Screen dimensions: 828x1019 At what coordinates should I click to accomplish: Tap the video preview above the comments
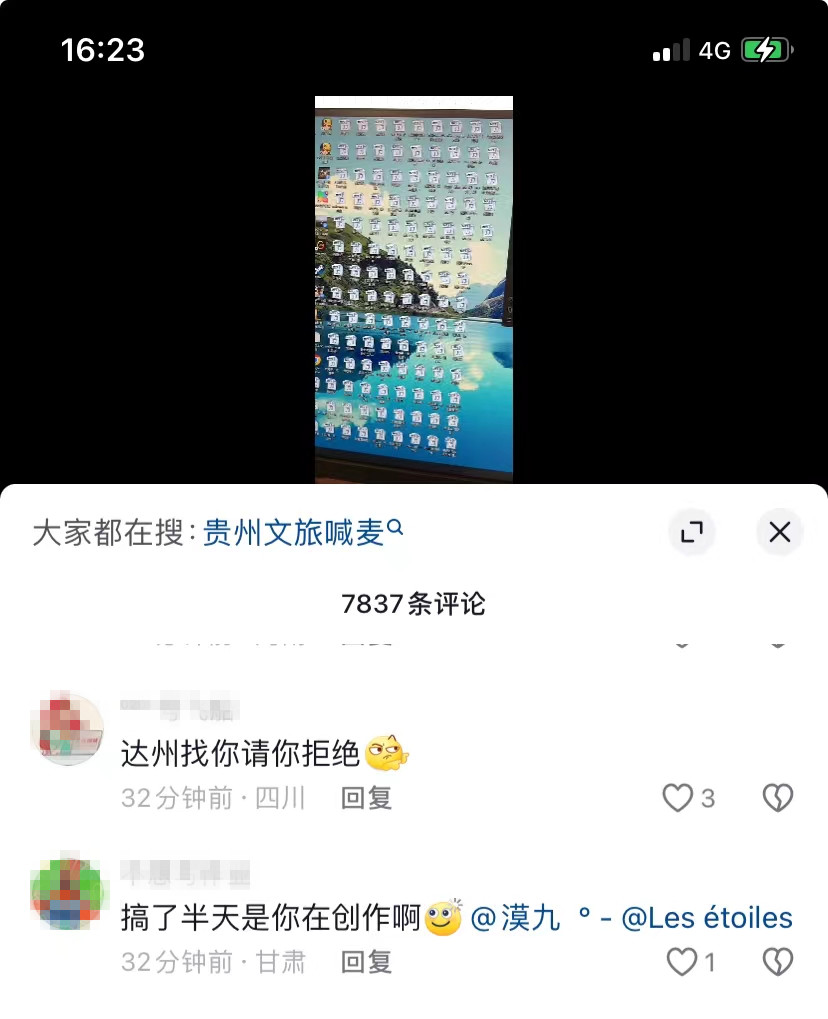(413, 290)
